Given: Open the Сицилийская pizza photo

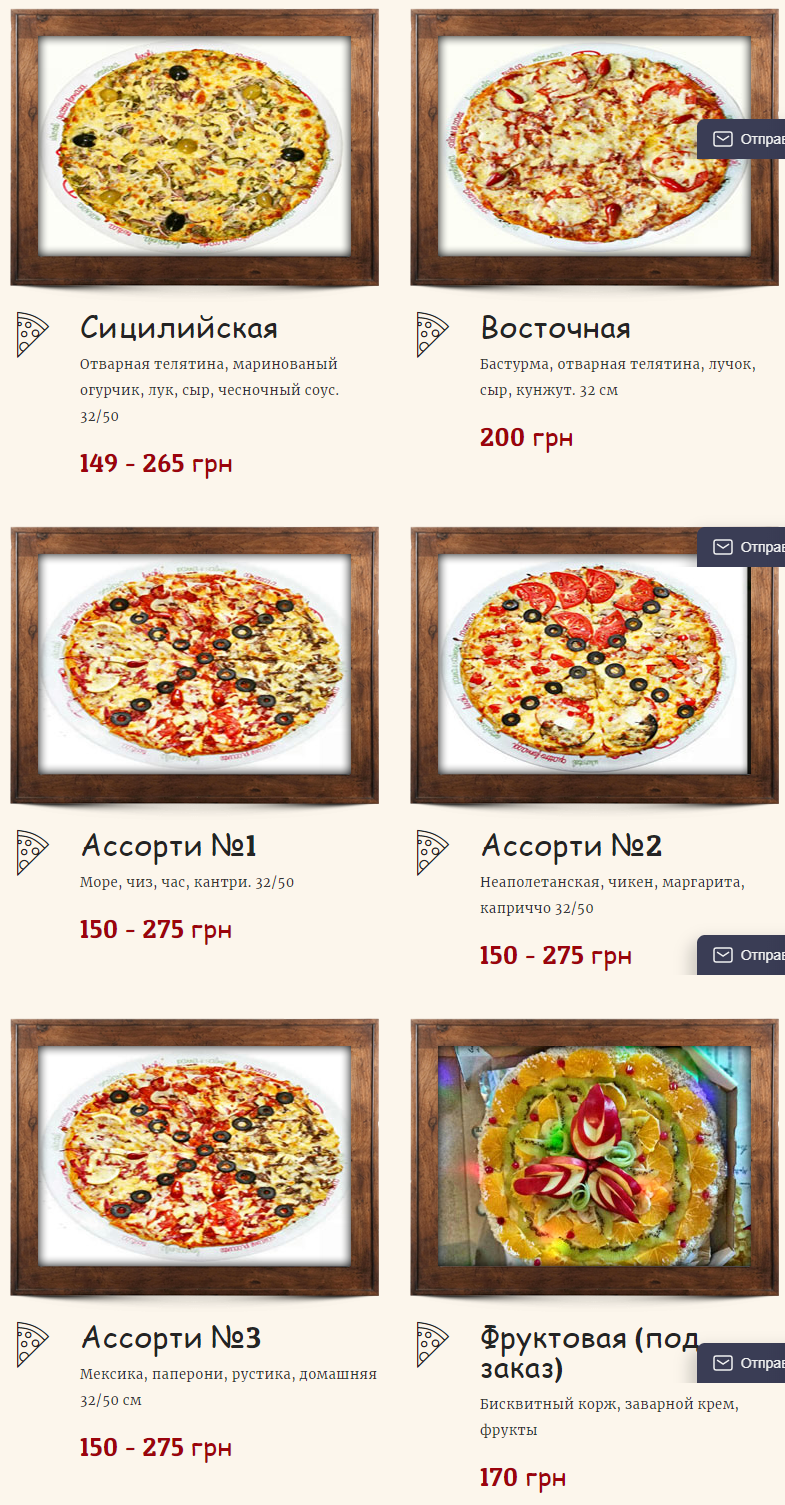Looking at the screenshot, I should [194, 146].
